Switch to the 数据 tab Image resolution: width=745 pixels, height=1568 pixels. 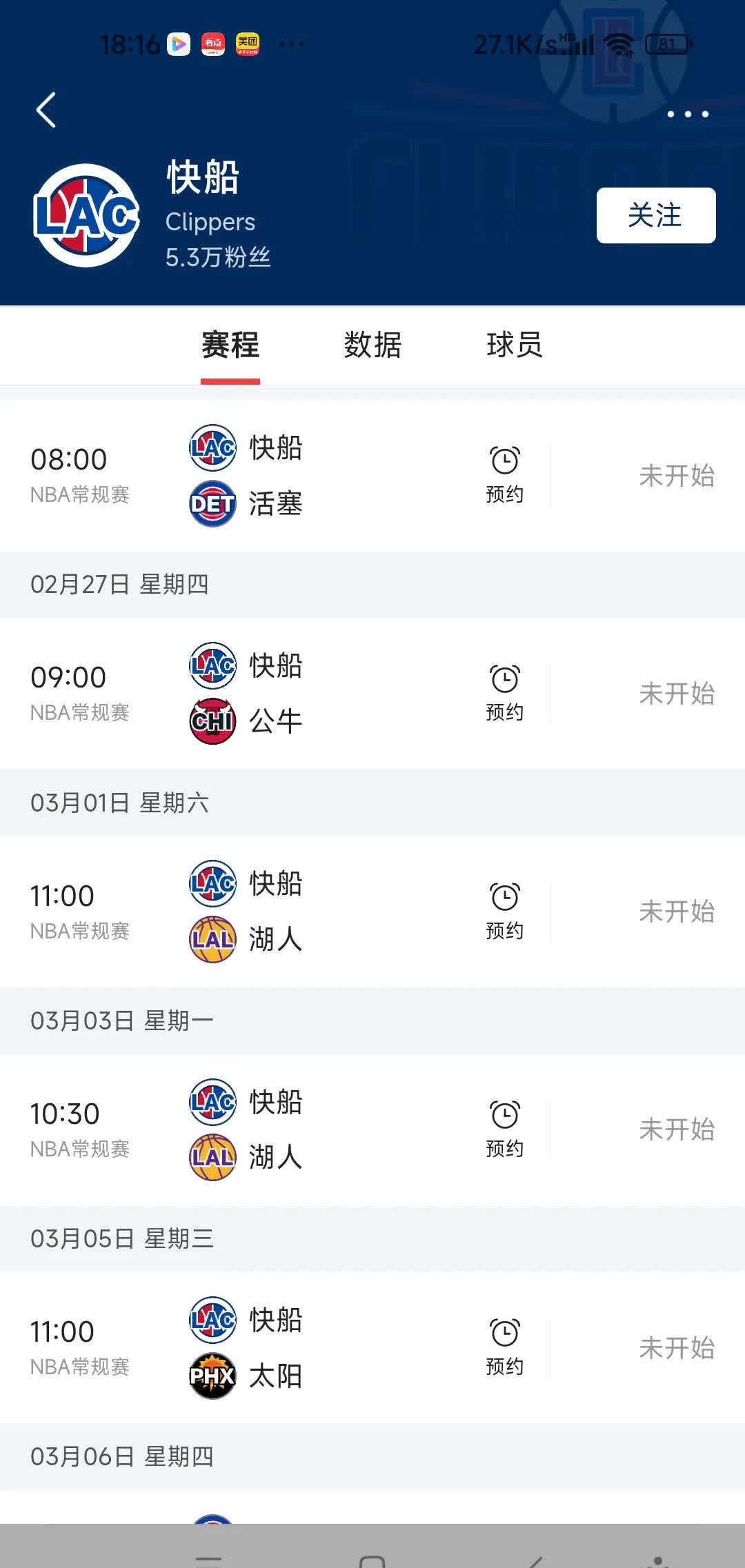372,345
